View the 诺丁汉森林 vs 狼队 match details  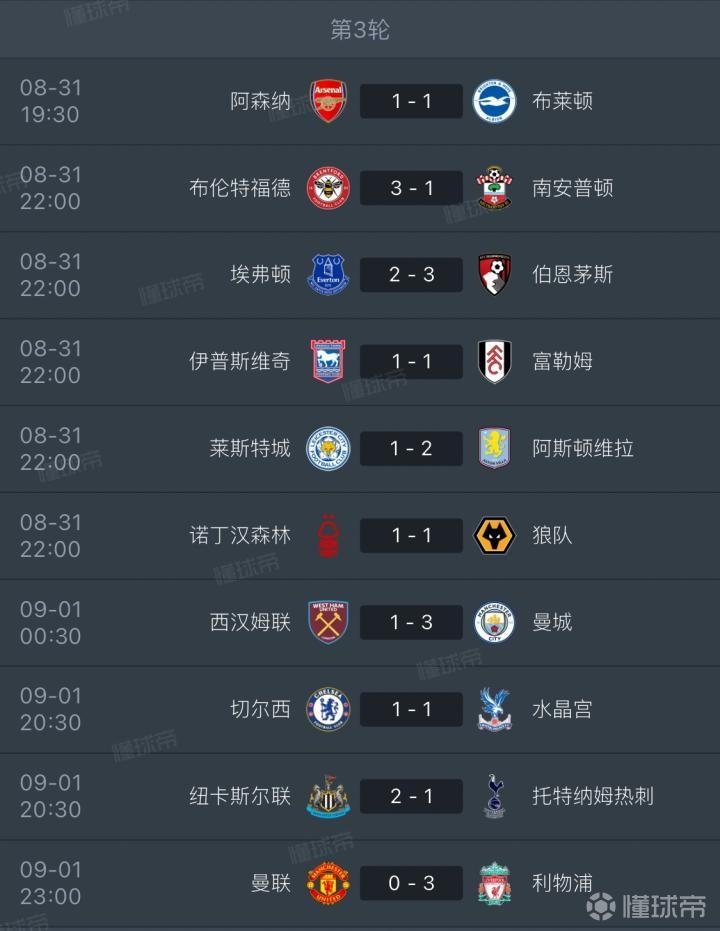(411, 535)
